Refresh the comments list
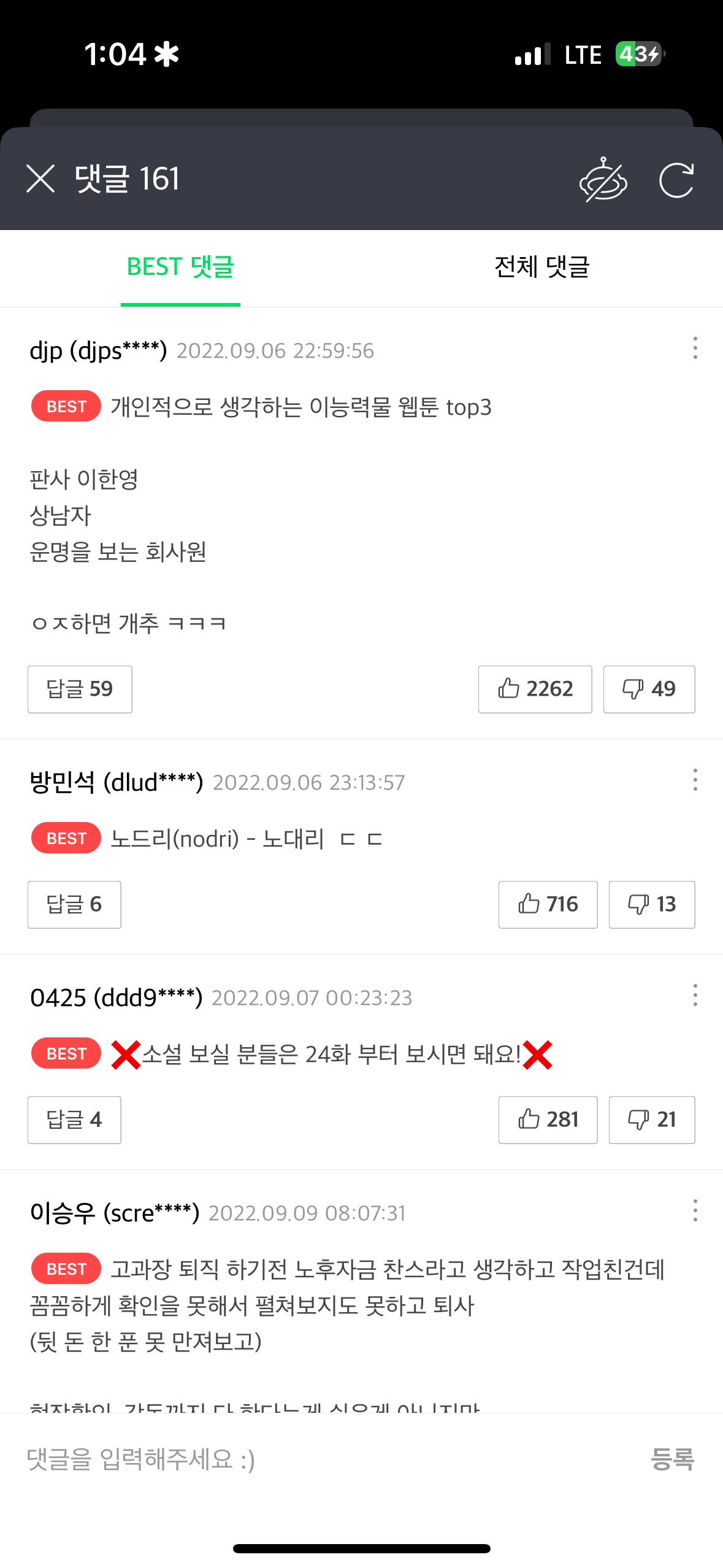This screenshot has height=1568, width=723. 676,180
